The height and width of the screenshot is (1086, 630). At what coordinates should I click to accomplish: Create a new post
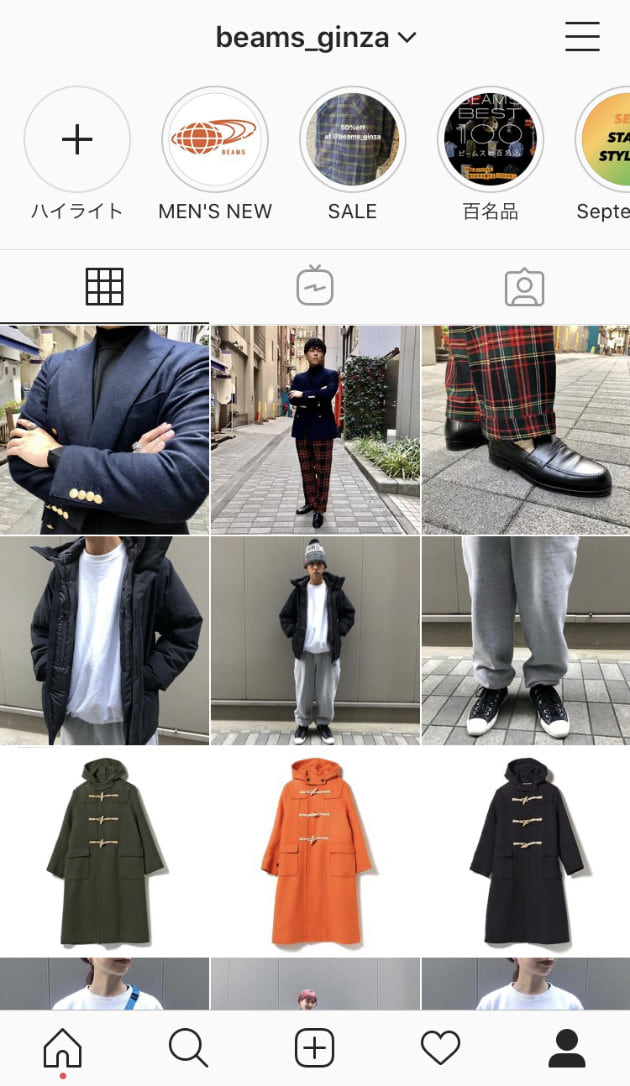314,1047
